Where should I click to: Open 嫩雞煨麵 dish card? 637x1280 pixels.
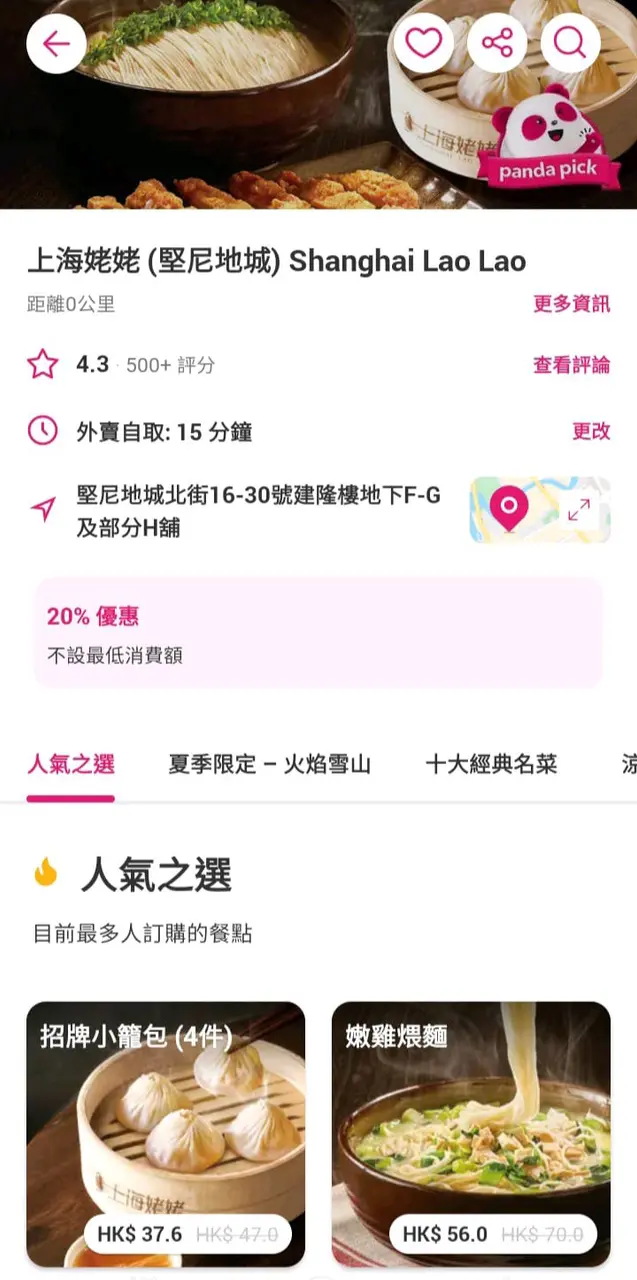pos(471,1134)
